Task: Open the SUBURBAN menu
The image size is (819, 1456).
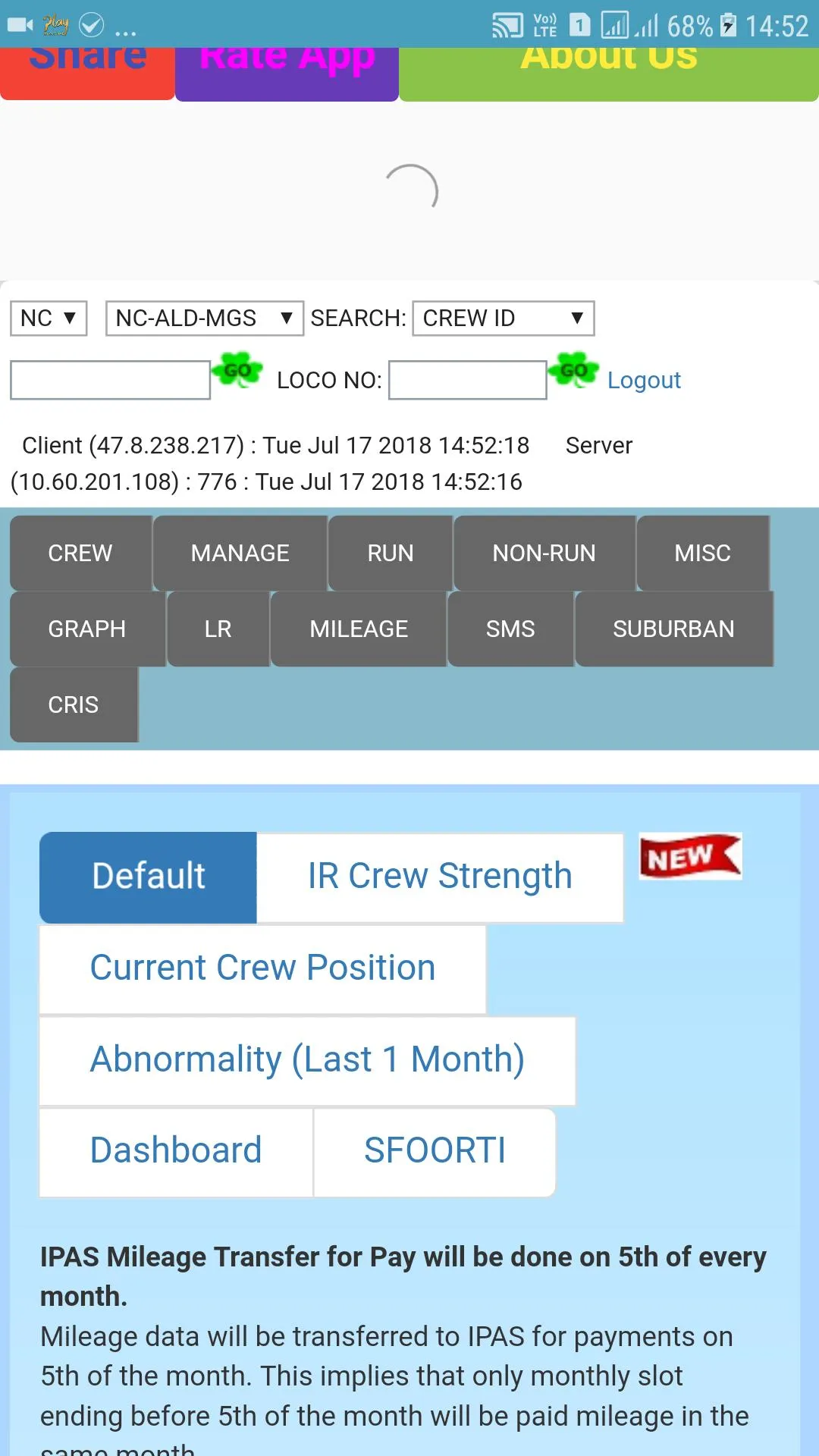Action: 674,629
